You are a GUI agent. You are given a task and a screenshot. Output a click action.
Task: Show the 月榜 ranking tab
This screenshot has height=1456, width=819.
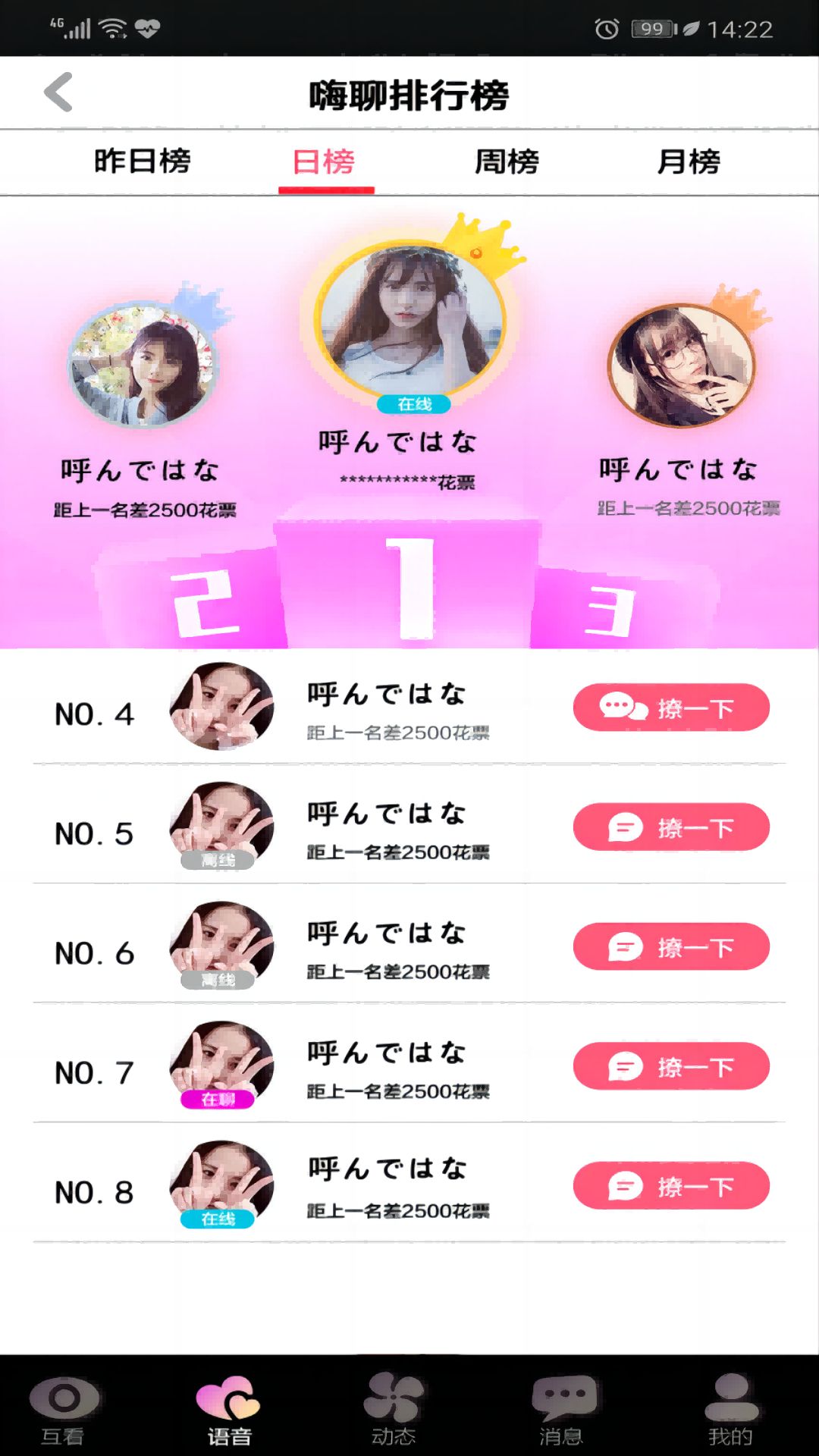coord(689,162)
